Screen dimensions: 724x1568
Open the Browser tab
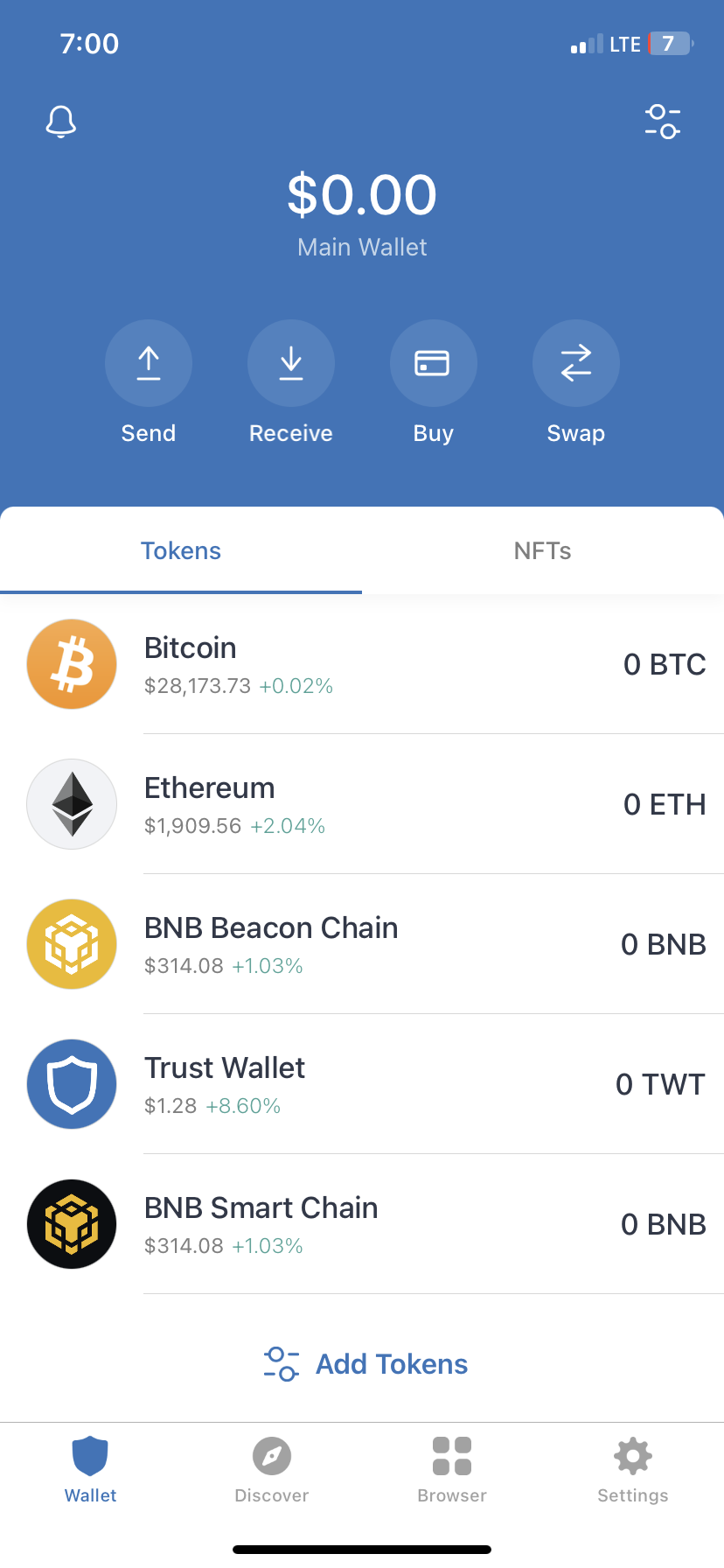tap(452, 1470)
